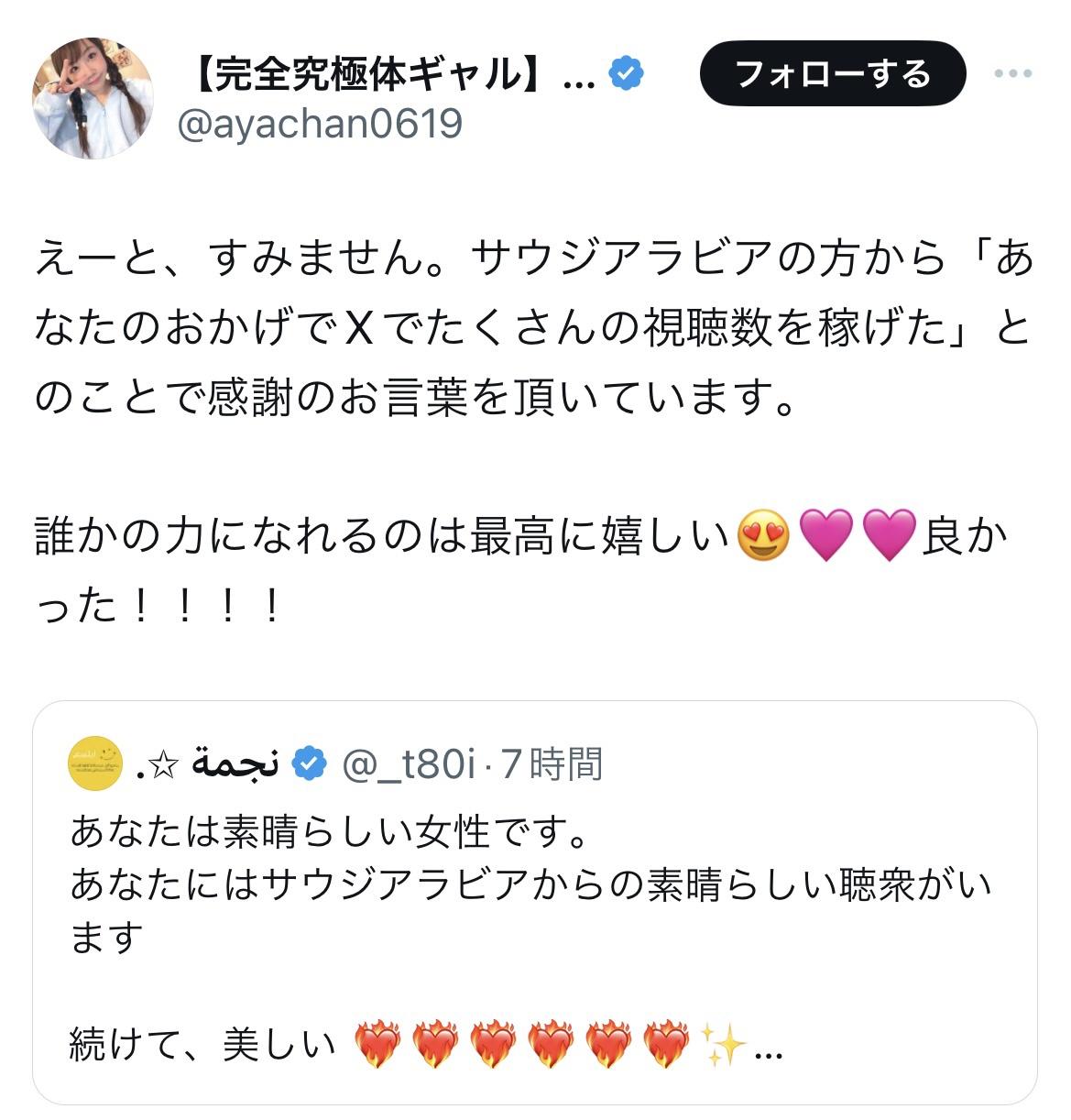Open the @ayachan0619 profile link
This screenshot has width=1071, height=1120.
319,124
